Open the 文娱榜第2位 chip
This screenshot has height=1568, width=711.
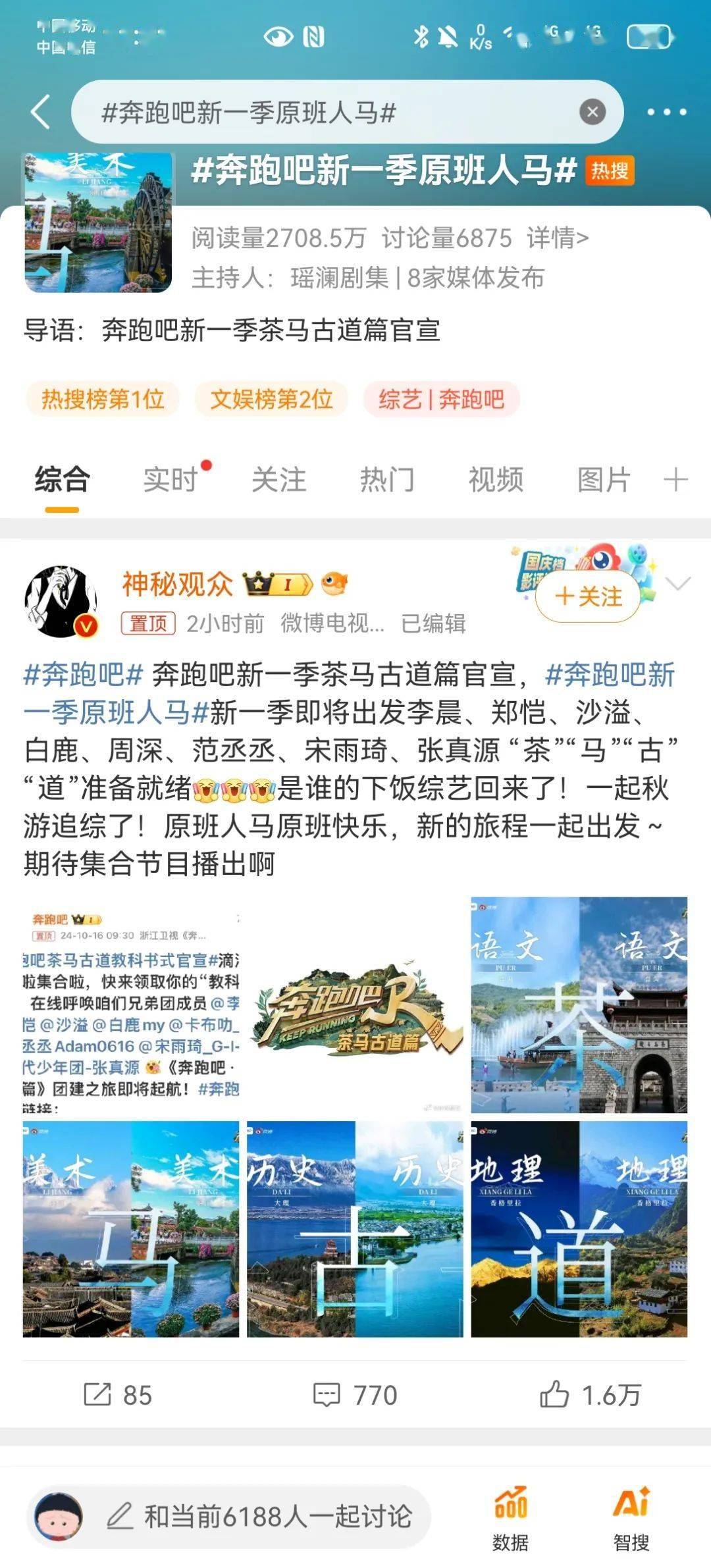tap(271, 399)
